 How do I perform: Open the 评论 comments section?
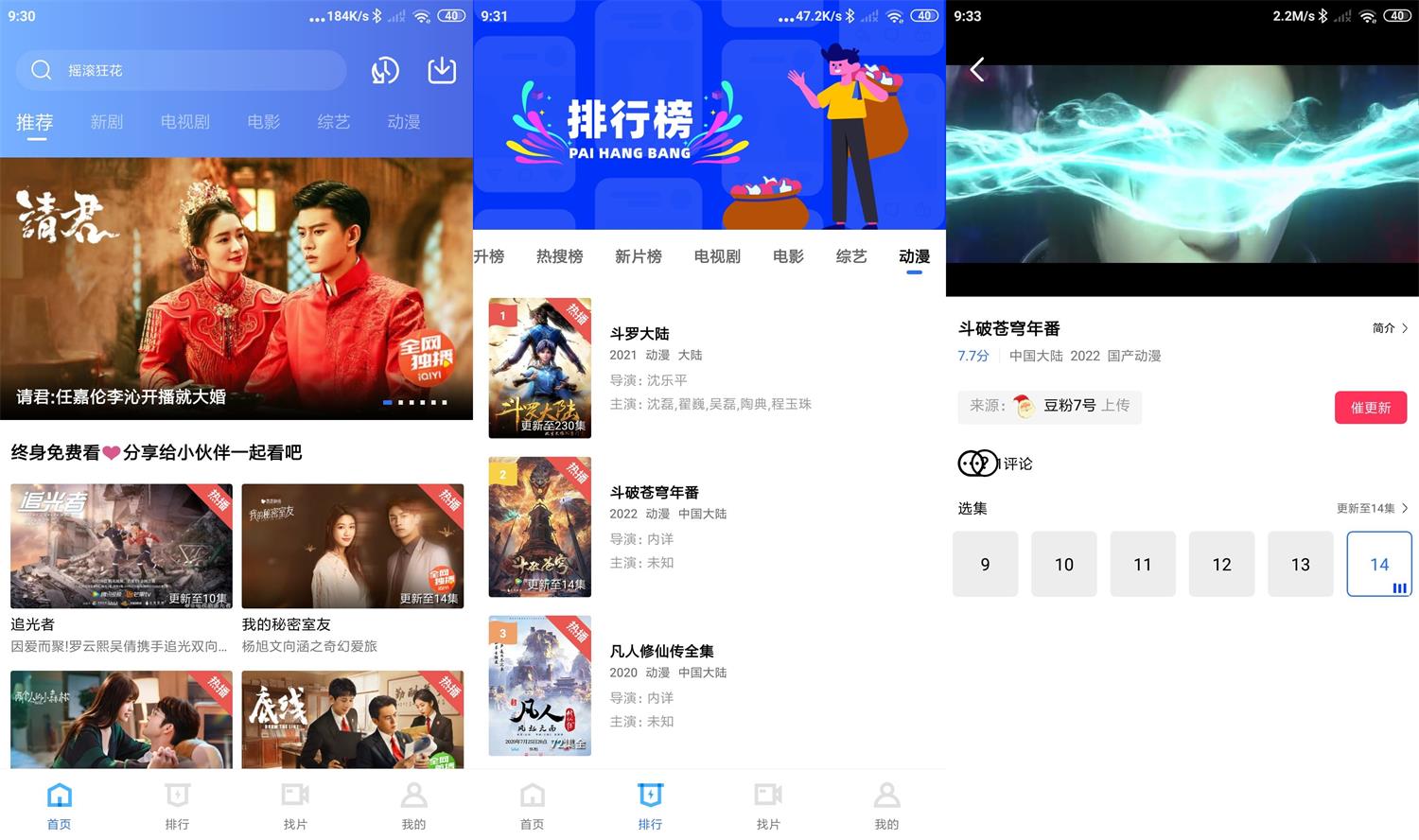(x=996, y=464)
